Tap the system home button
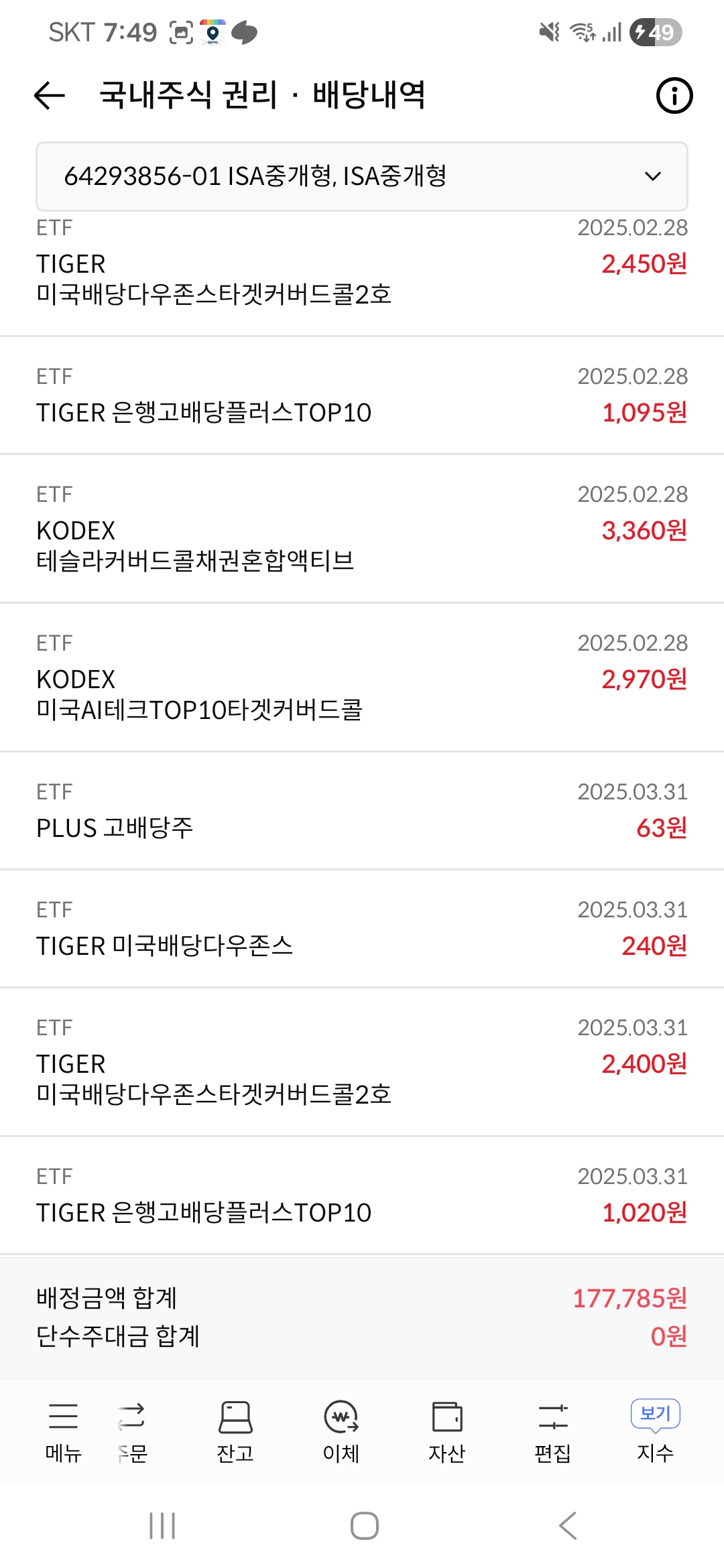Screen dimensions: 724x1568 (365, 1526)
